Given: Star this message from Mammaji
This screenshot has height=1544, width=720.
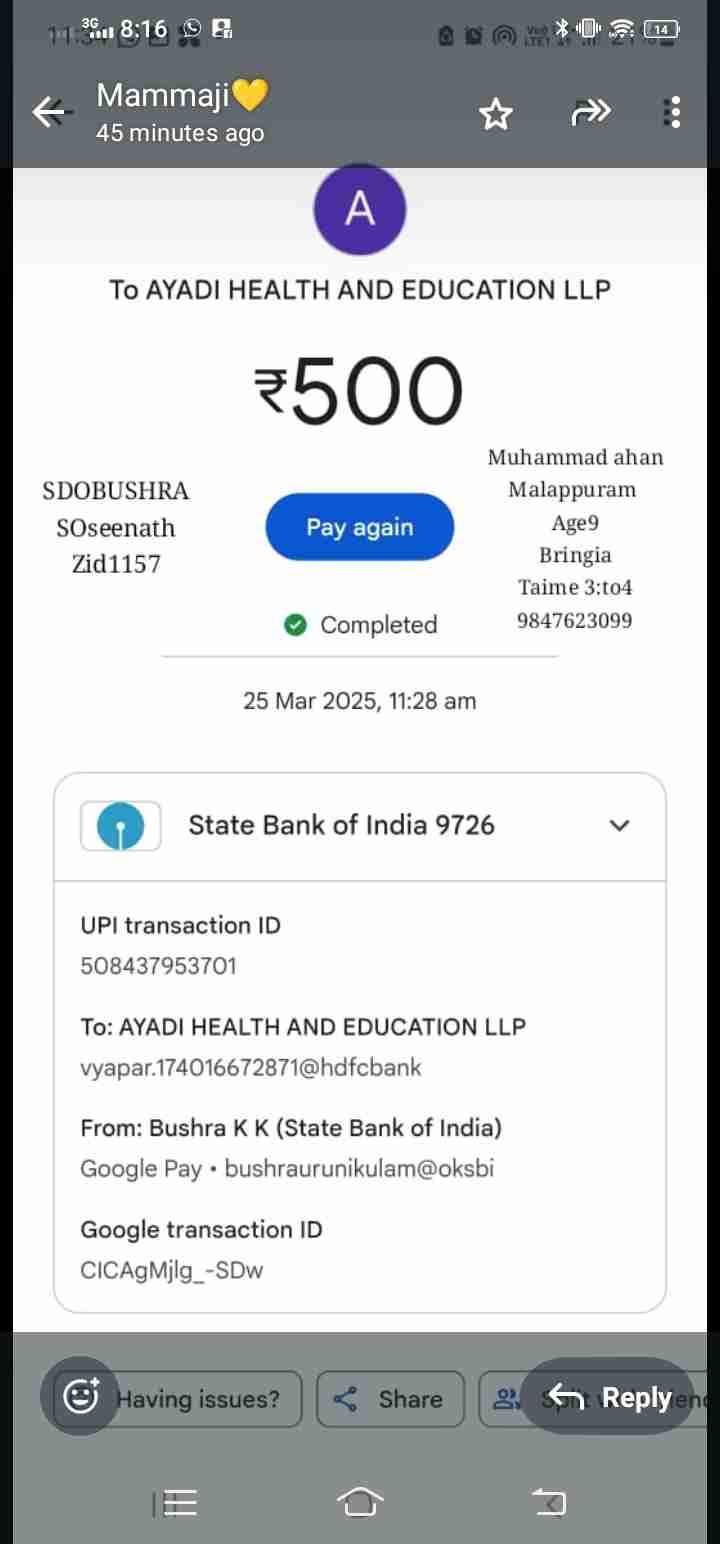Looking at the screenshot, I should (495, 114).
